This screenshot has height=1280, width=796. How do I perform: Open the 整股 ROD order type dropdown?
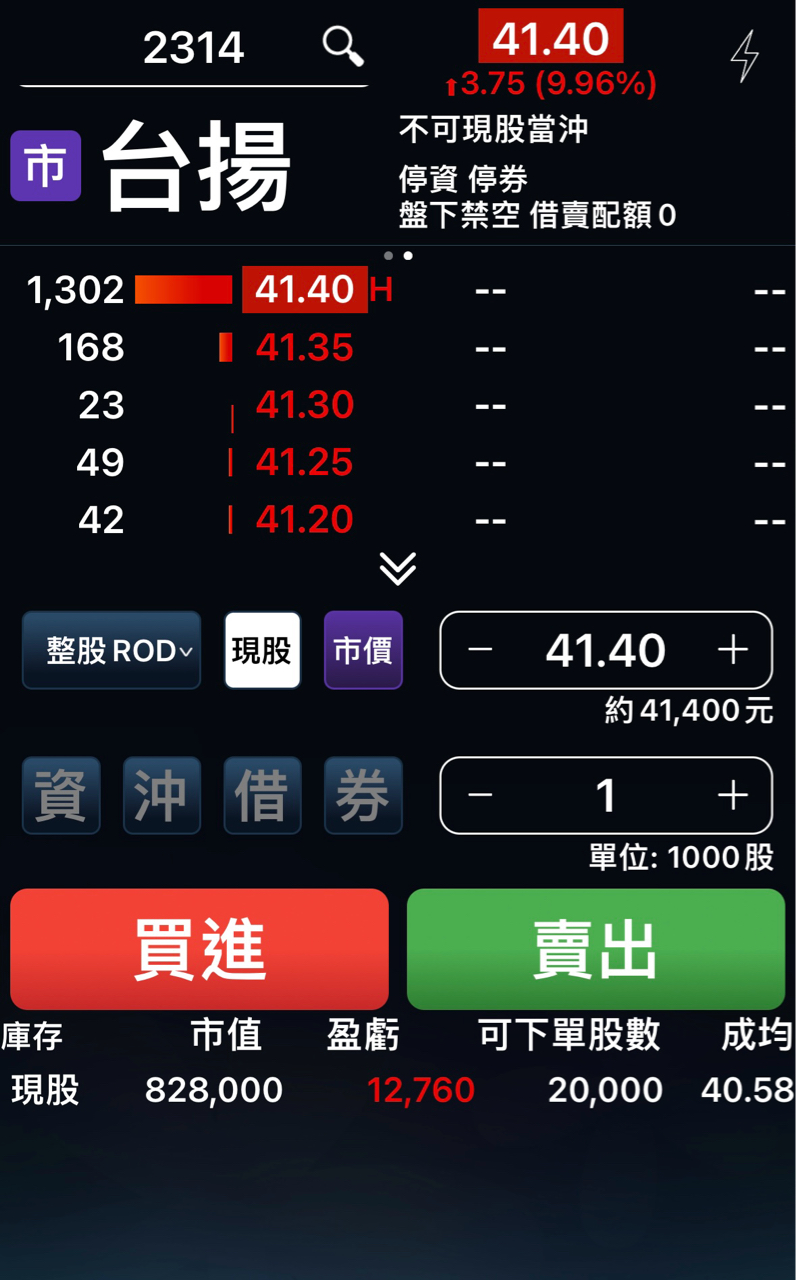pyautogui.click(x=111, y=651)
